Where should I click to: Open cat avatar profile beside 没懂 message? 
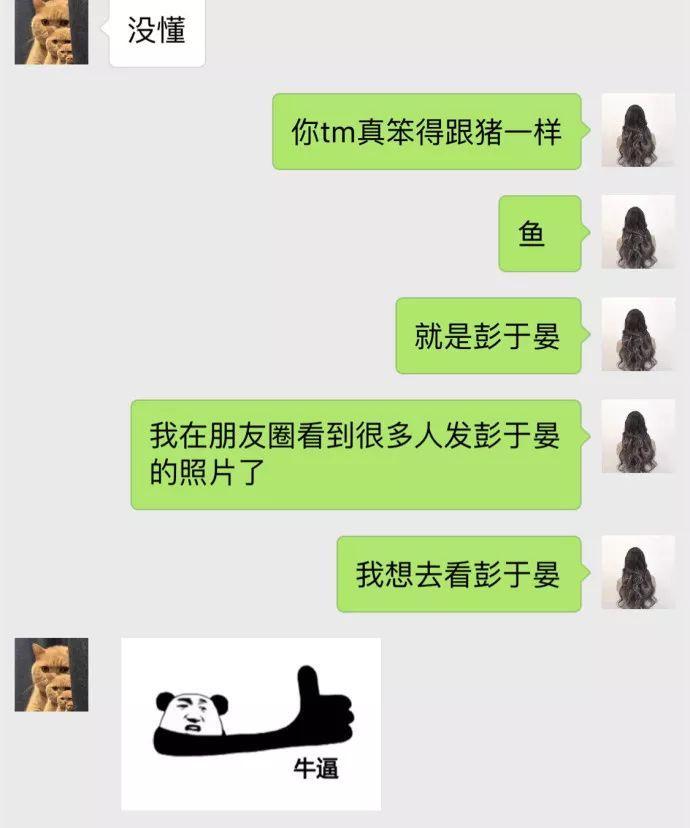pos(51,30)
